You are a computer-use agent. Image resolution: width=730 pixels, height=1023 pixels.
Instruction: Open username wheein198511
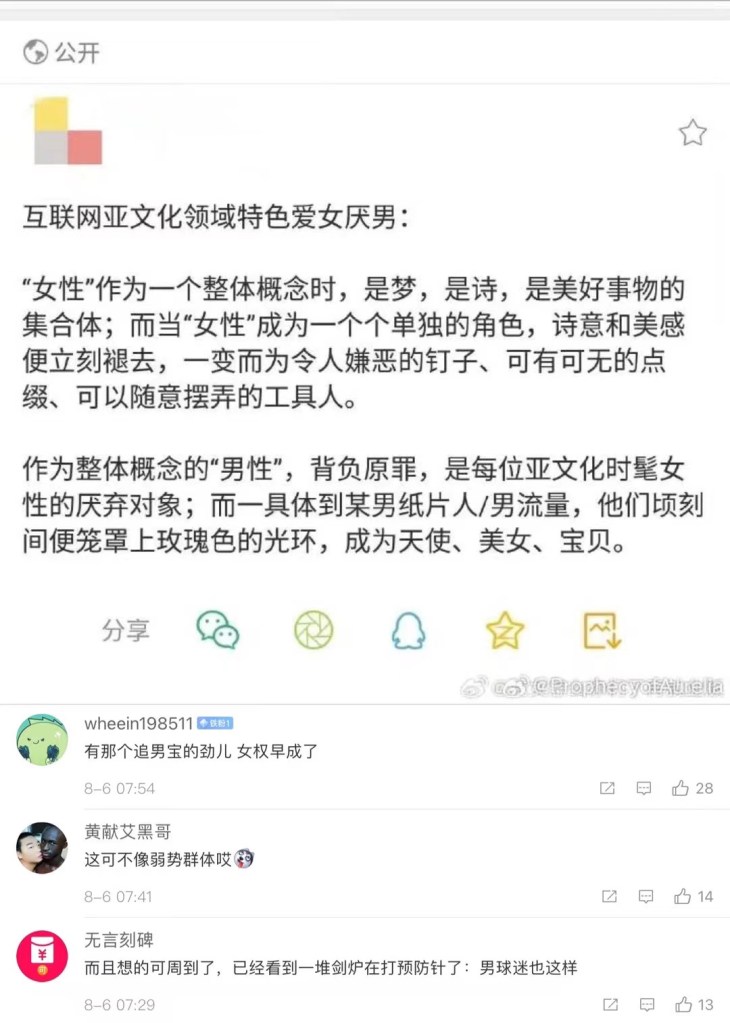[138, 723]
